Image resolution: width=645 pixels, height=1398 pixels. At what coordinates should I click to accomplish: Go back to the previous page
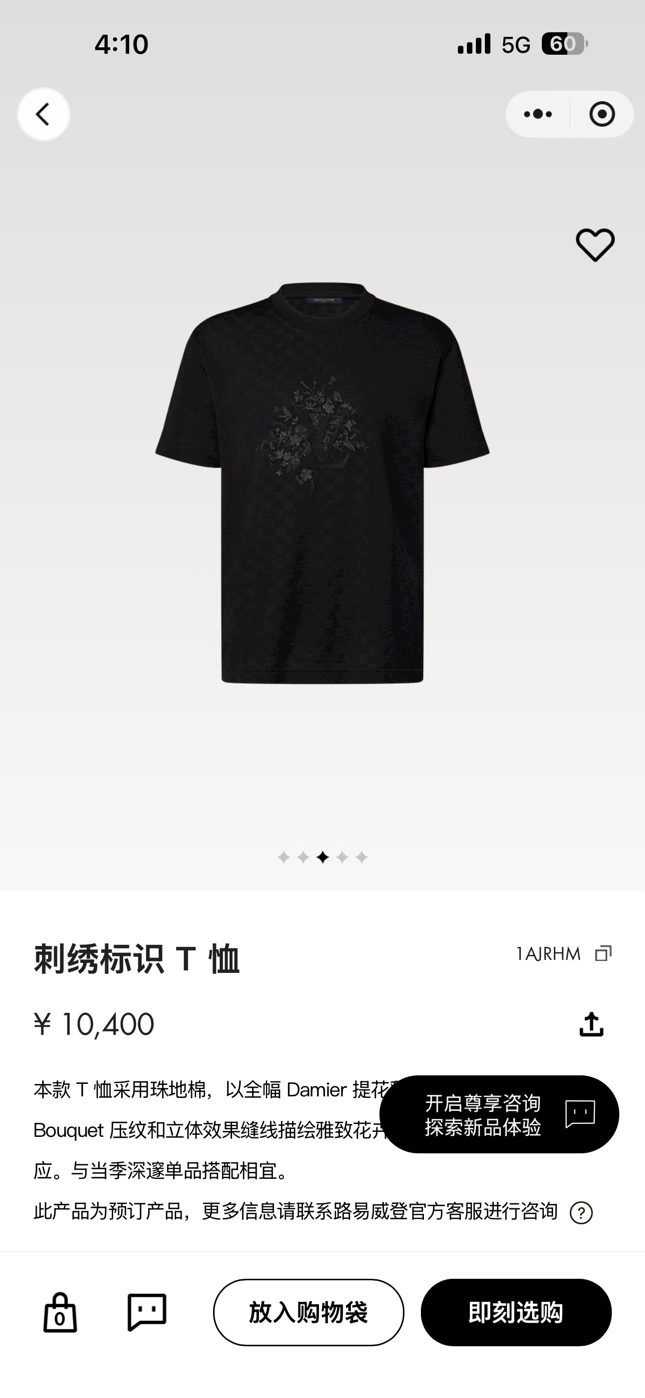pyautogui.click(x=43, y=114)
